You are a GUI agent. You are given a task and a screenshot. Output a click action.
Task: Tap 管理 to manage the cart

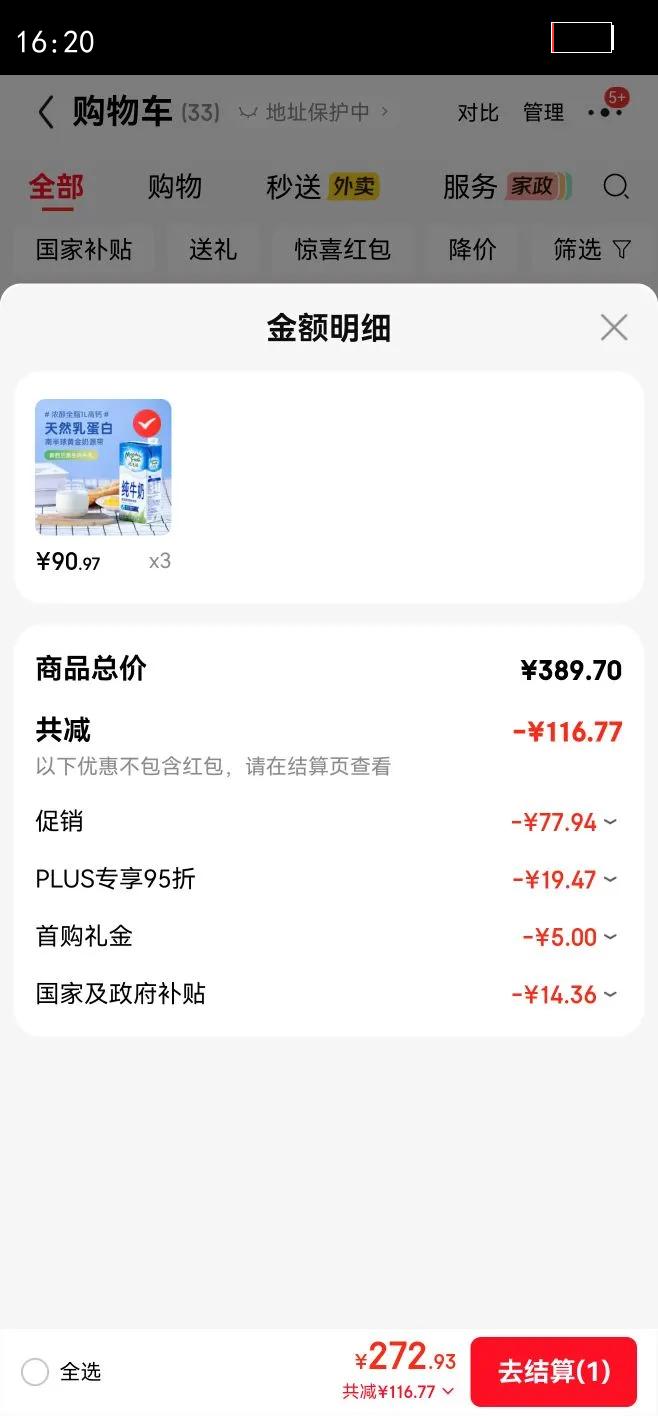coord(543,113)
